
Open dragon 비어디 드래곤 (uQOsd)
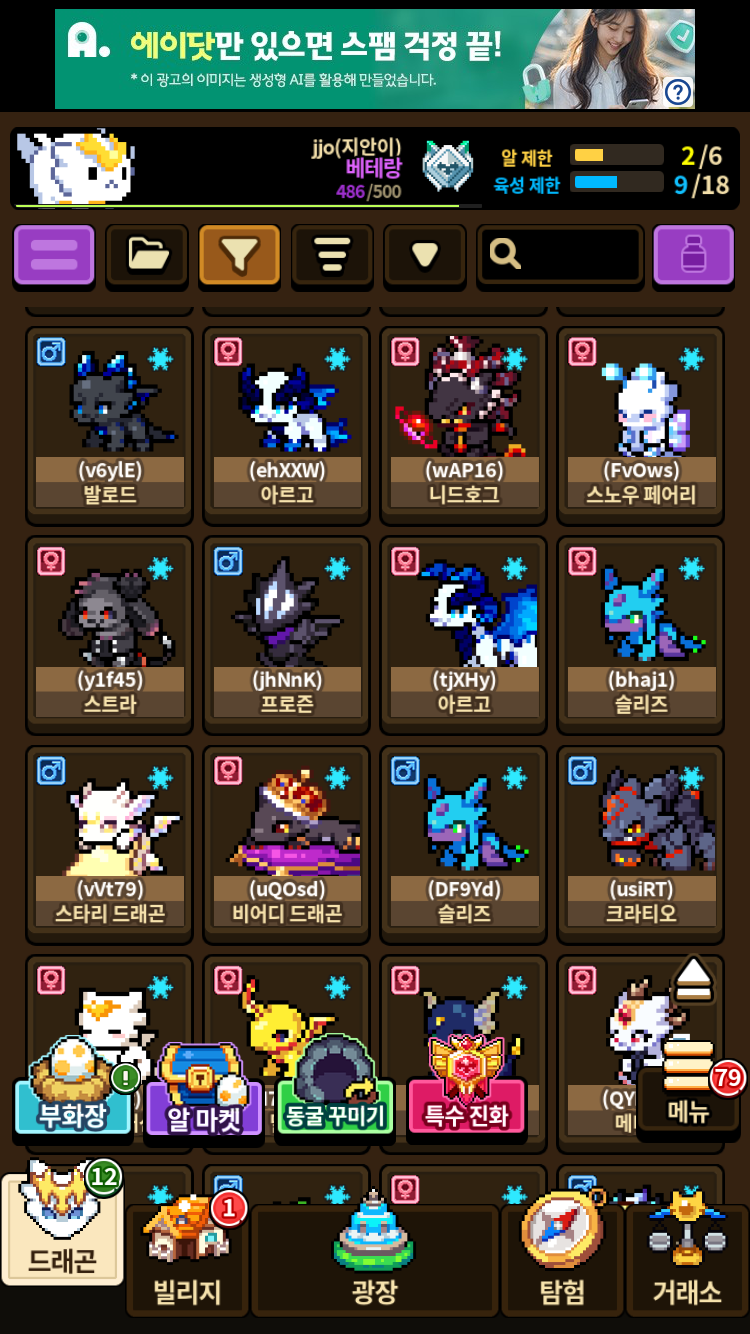point(286,845)
